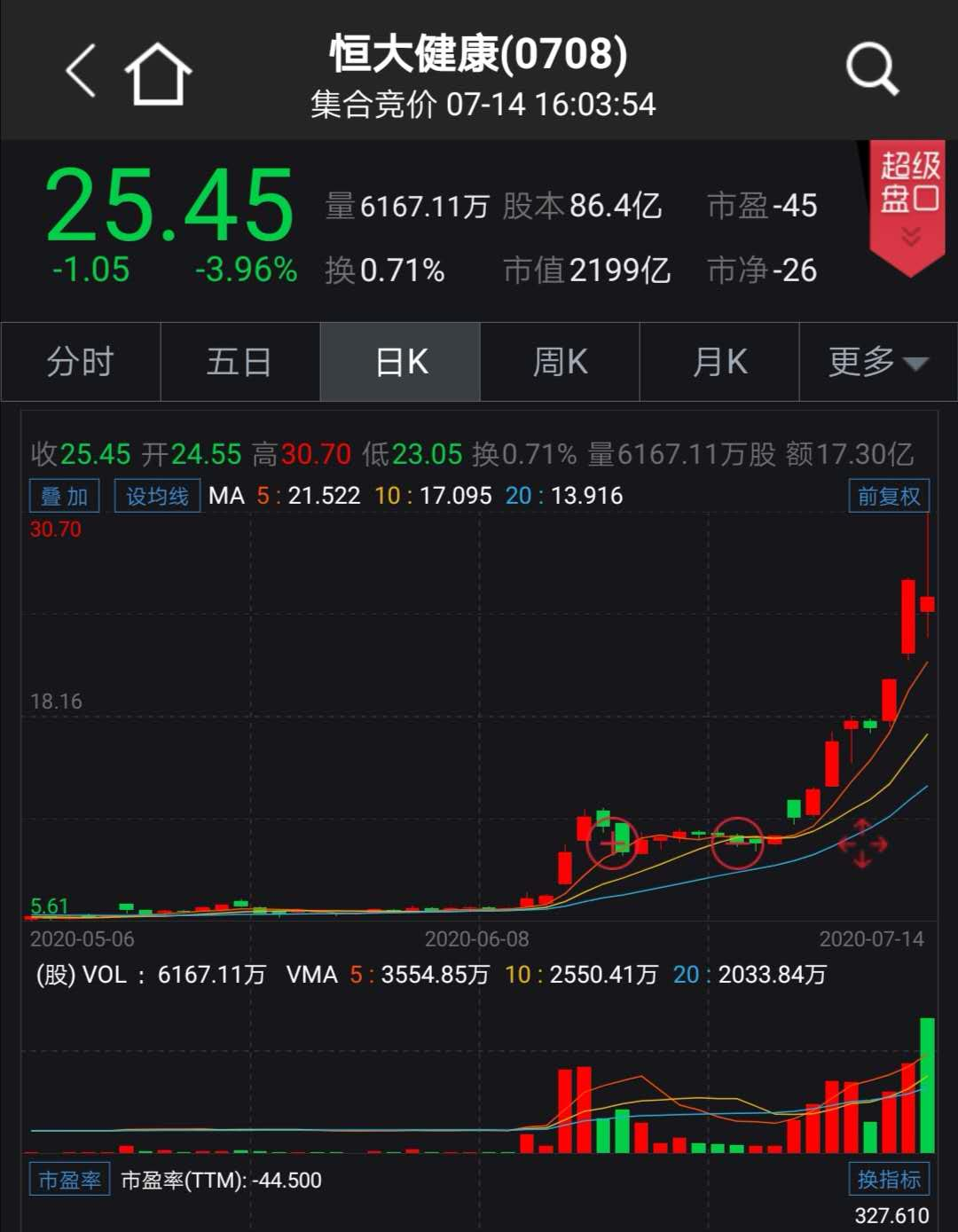Open stock search magnifier

pyautogui.click(x=872, y=68)
